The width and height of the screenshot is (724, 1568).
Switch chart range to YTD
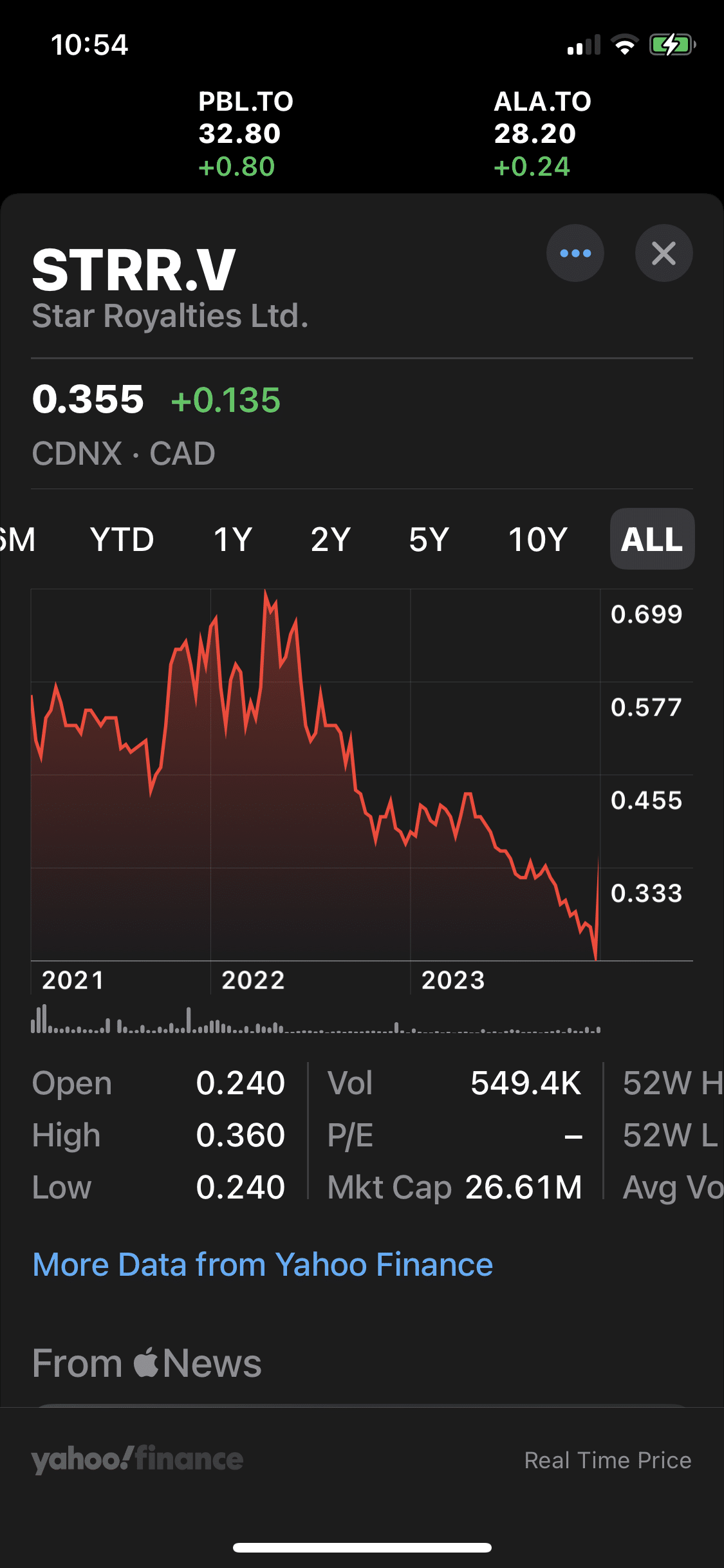point(122,539)
